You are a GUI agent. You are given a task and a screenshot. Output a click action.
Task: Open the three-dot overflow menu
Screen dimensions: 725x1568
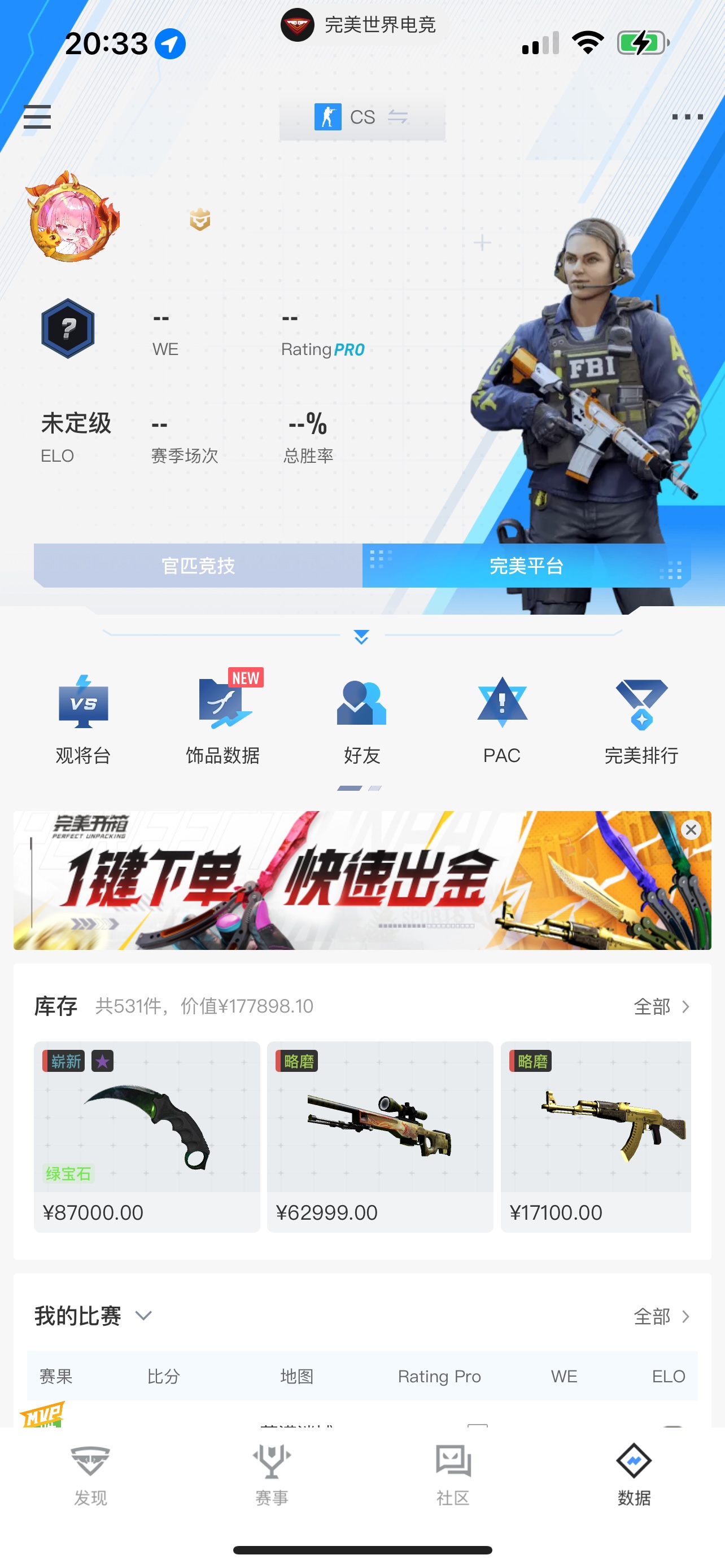pos(687,116)
